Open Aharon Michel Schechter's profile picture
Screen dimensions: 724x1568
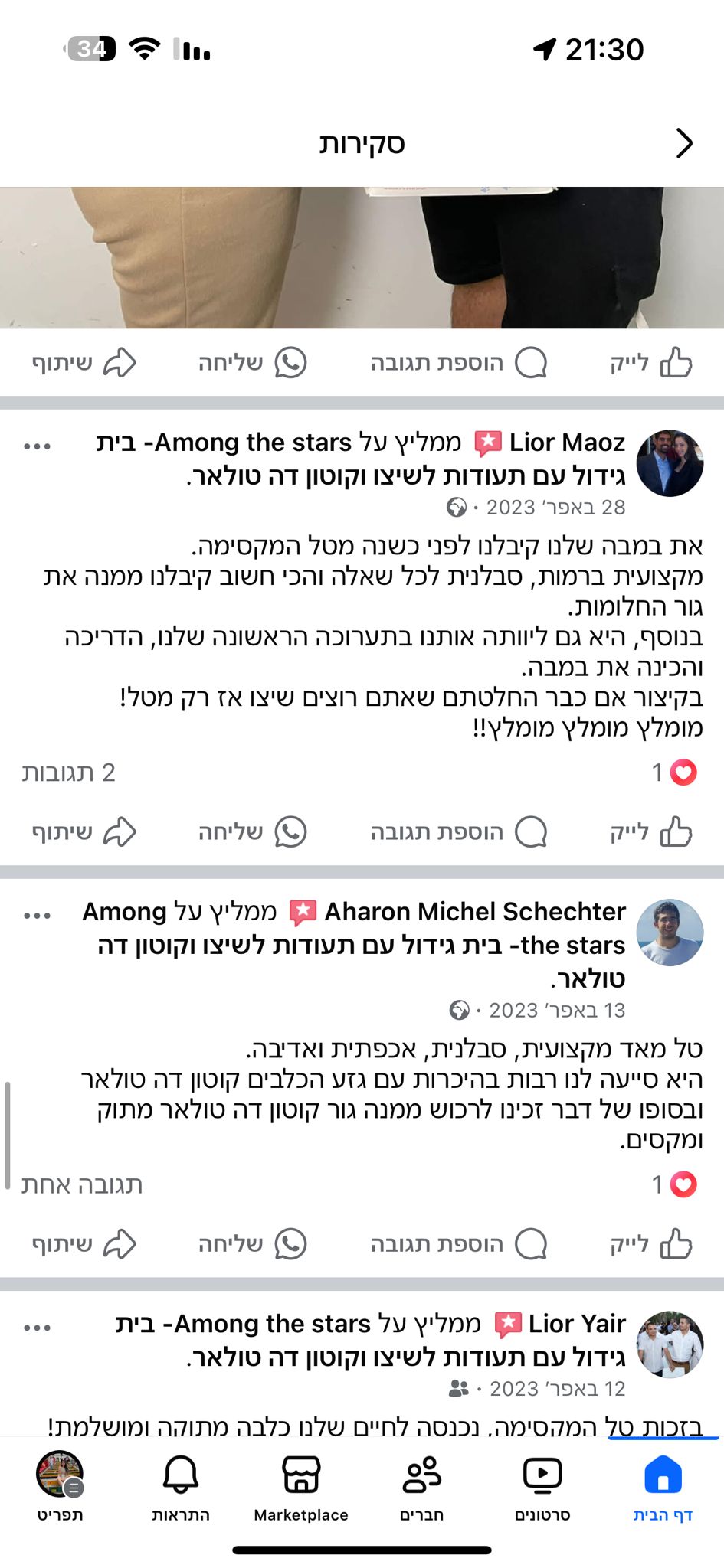point(670,932)
